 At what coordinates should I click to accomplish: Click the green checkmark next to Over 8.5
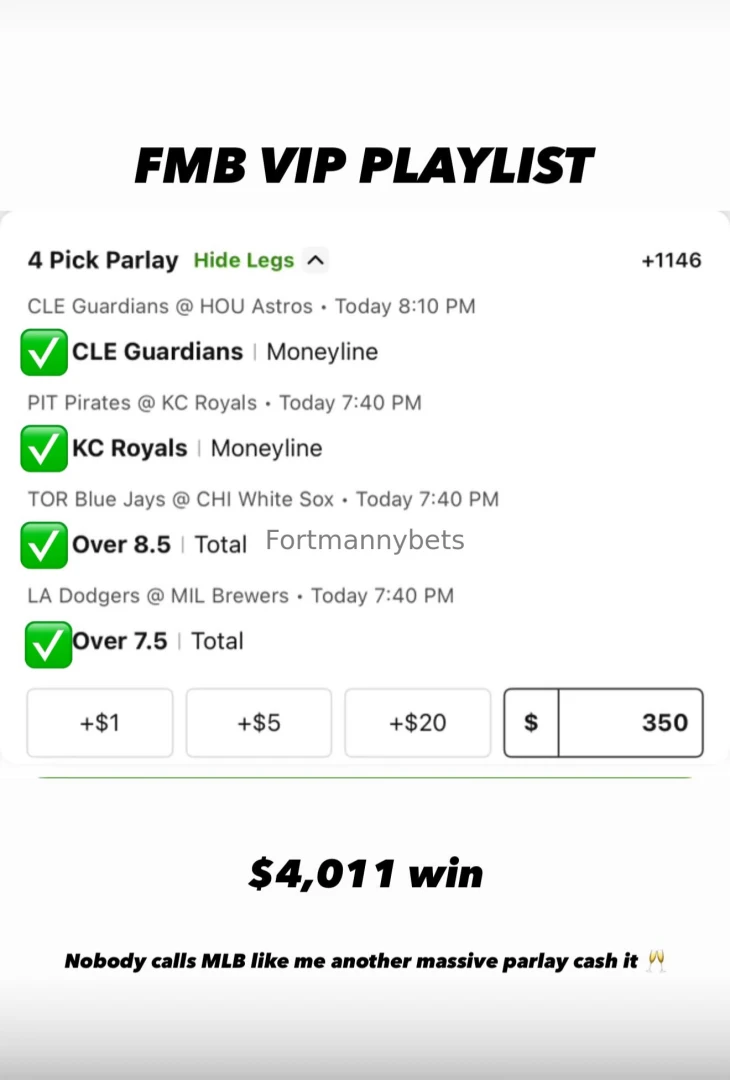44,546
